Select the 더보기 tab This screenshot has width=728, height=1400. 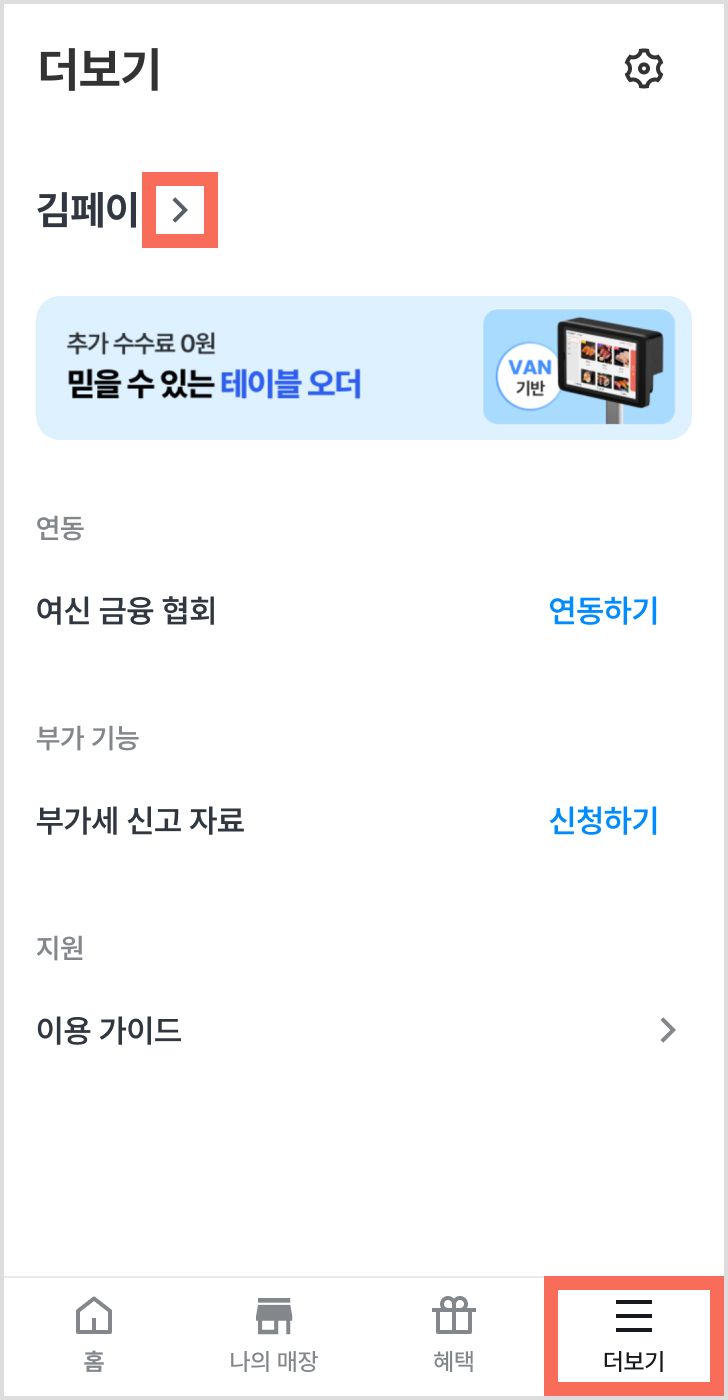[x=634, y=1334]
